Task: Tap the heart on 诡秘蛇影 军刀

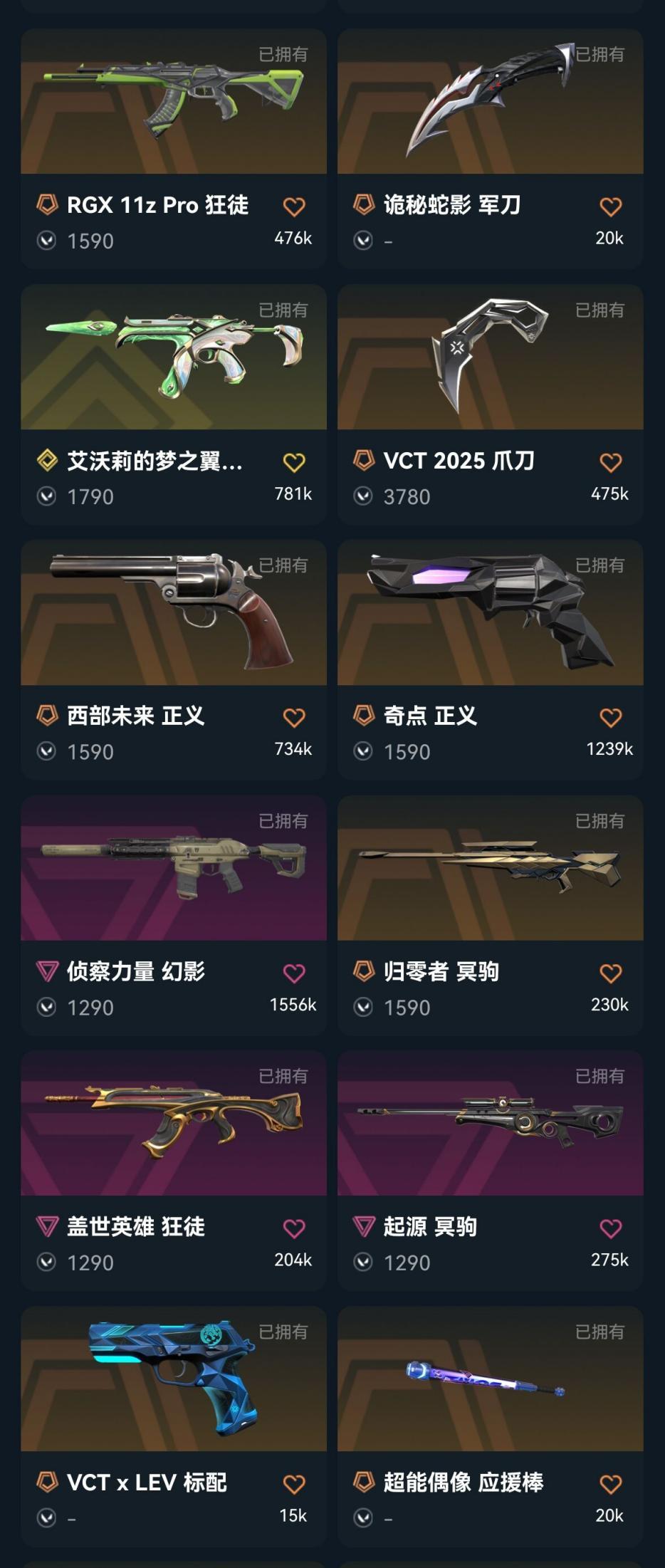Action: [x=610, y=207]
